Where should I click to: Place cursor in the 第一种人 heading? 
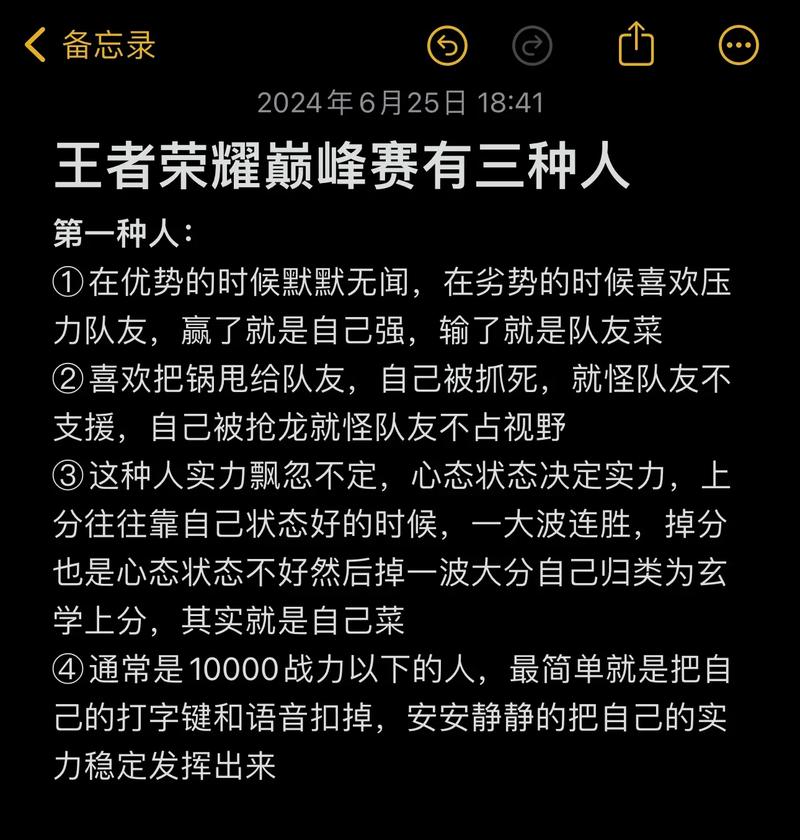120,231
